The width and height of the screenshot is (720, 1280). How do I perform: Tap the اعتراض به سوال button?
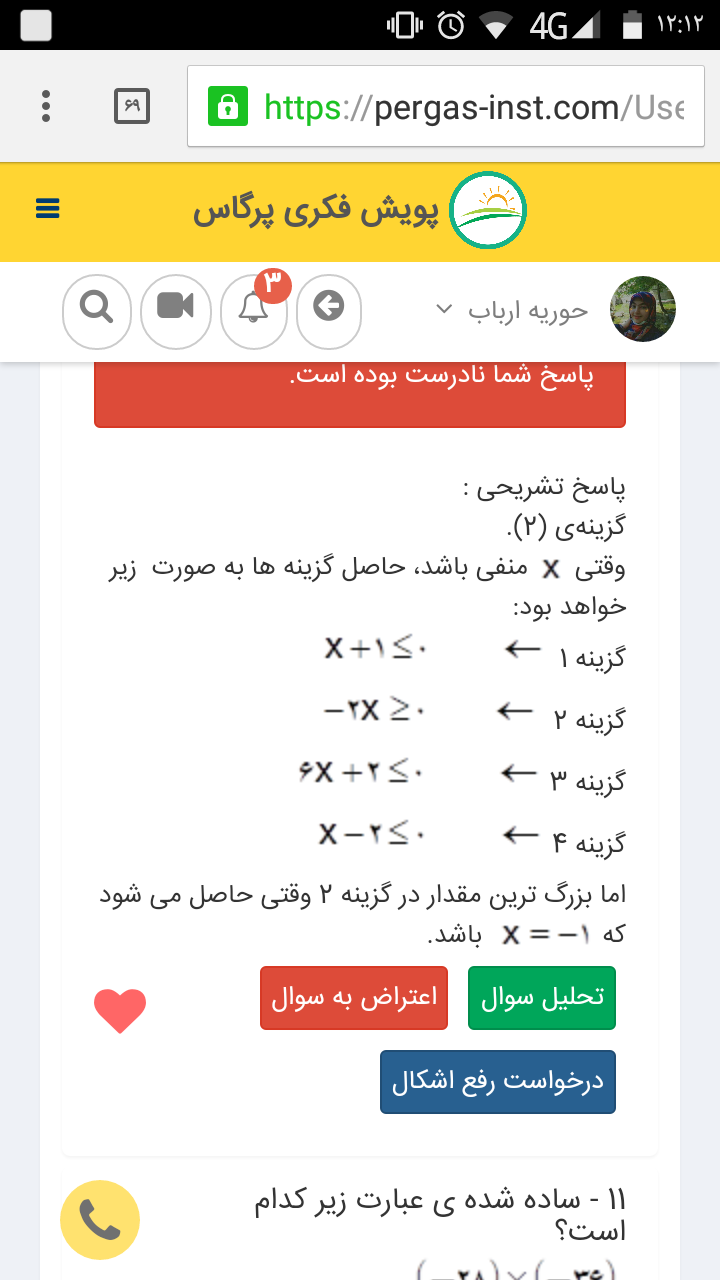pyautogui.click(x=355, y=998)
